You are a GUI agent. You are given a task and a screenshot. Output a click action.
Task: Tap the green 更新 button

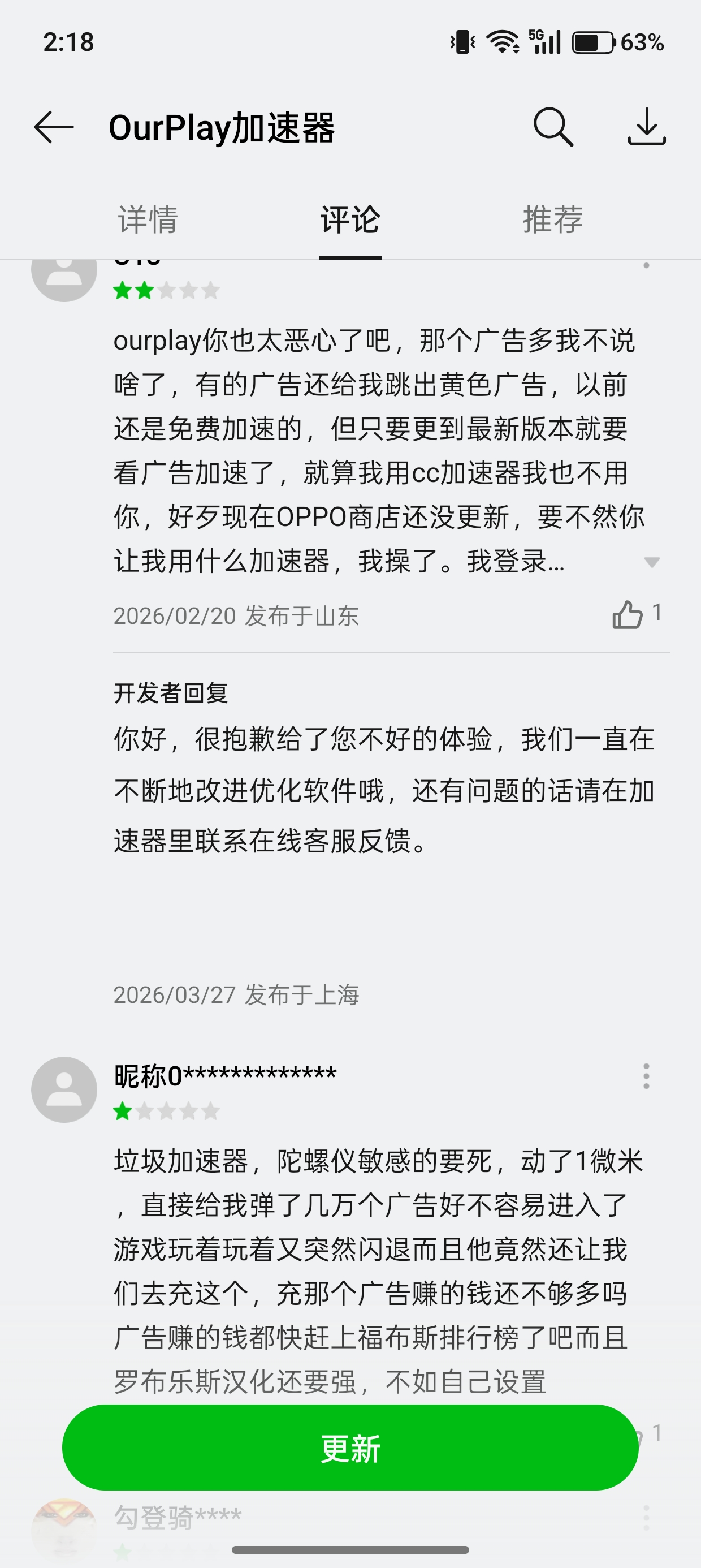[x=350, y=1448]
